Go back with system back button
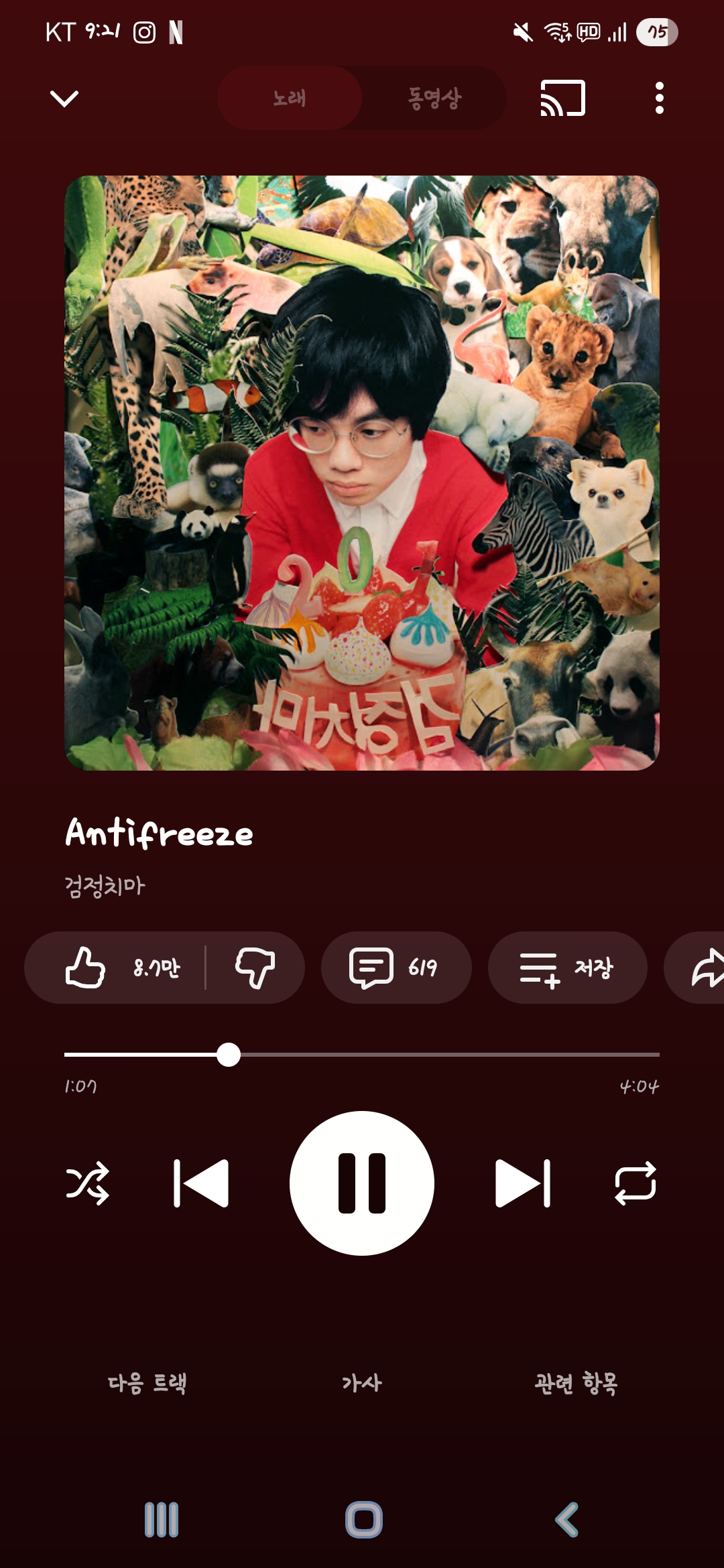The width and height of the screenshot is (724, 1568). click(567, 1520)
